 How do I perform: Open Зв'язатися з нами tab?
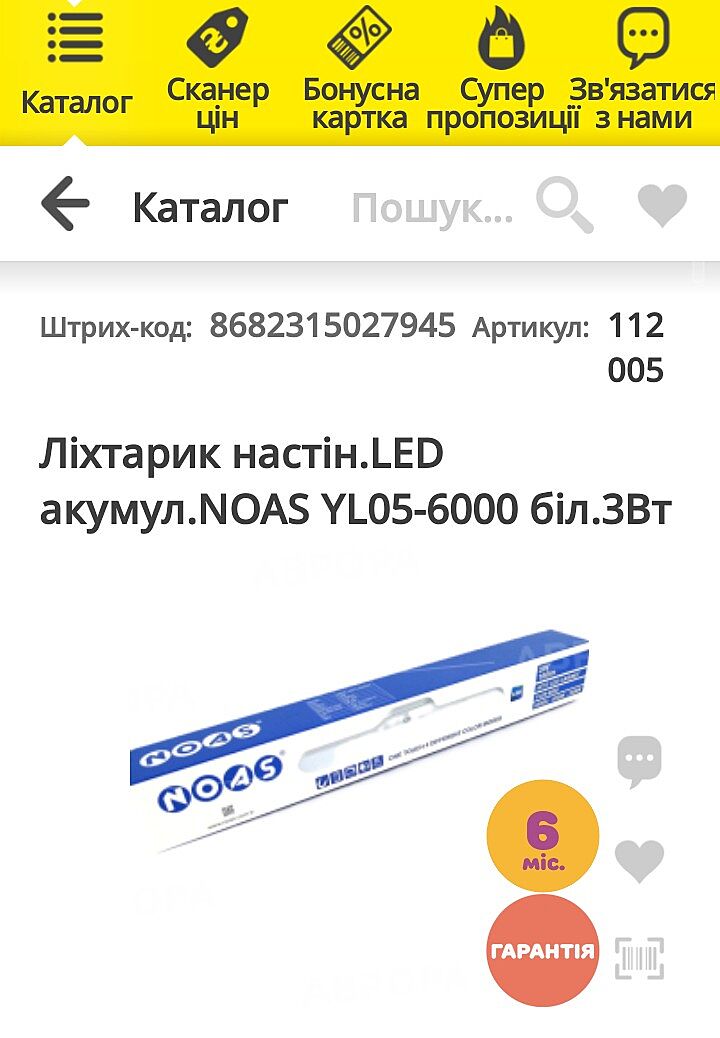coord(643,70)
